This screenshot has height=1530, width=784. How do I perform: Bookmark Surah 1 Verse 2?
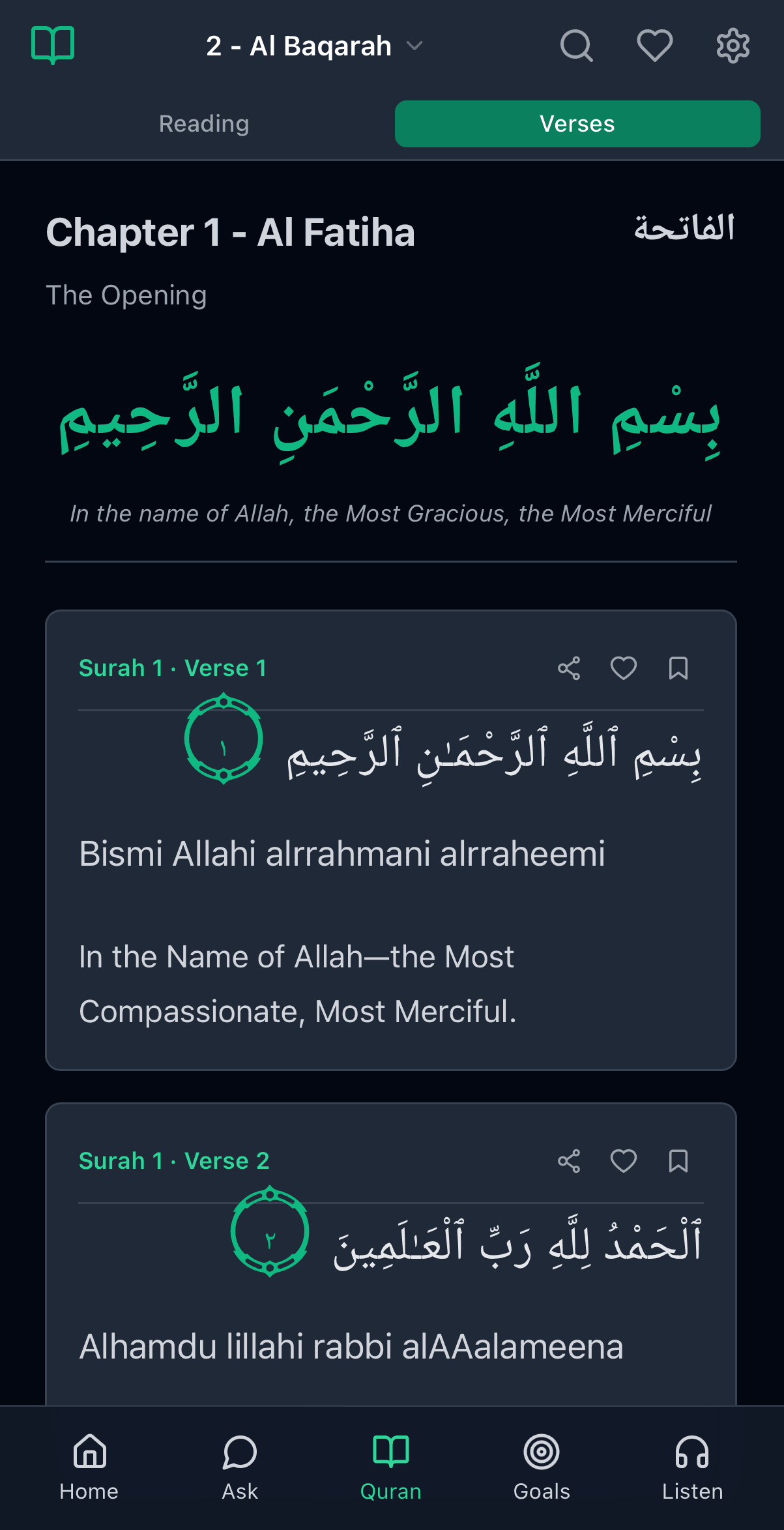678,1161
